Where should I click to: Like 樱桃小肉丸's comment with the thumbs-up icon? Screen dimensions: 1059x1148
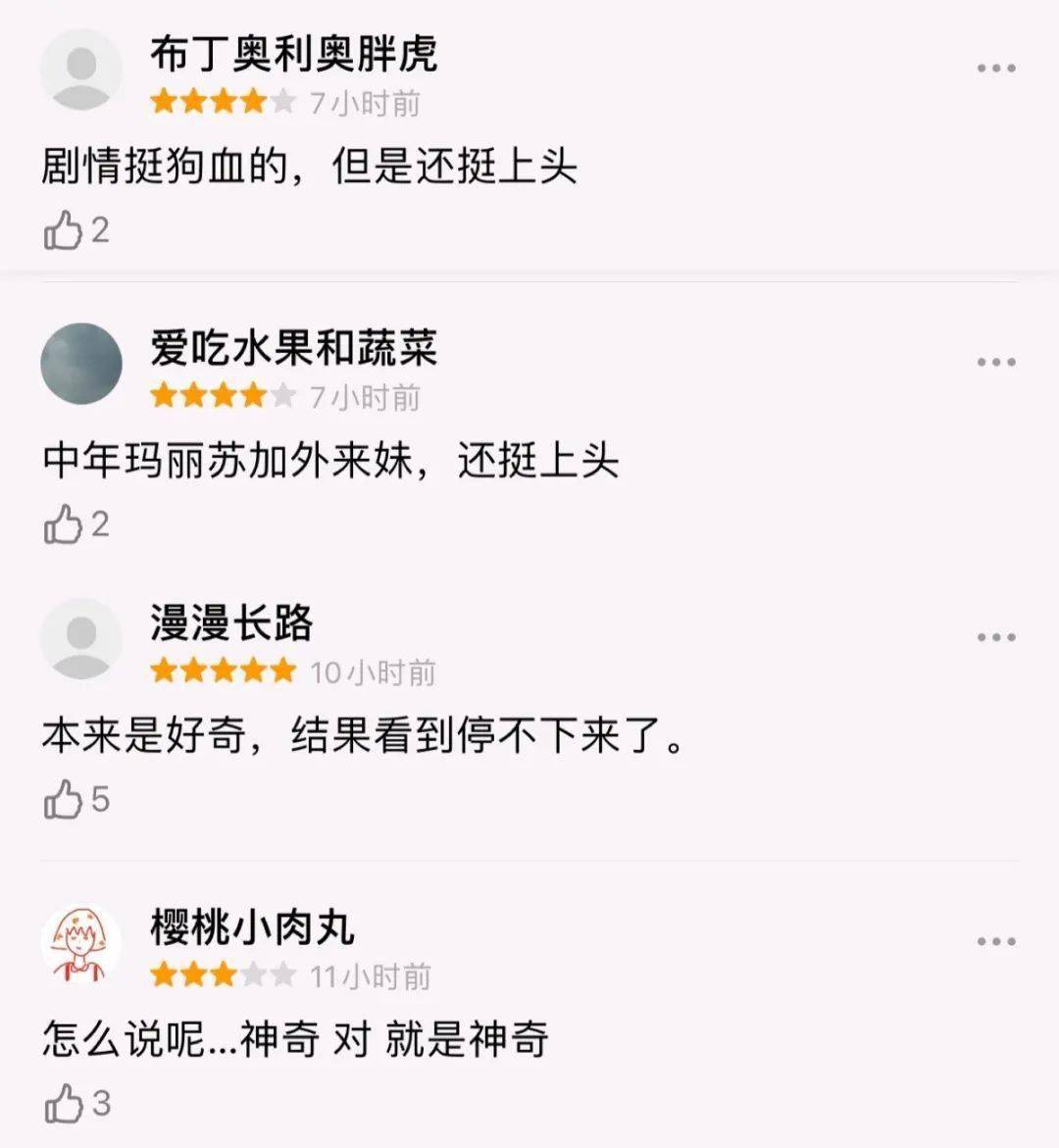pyautogui.click(x=61, y=1101)
